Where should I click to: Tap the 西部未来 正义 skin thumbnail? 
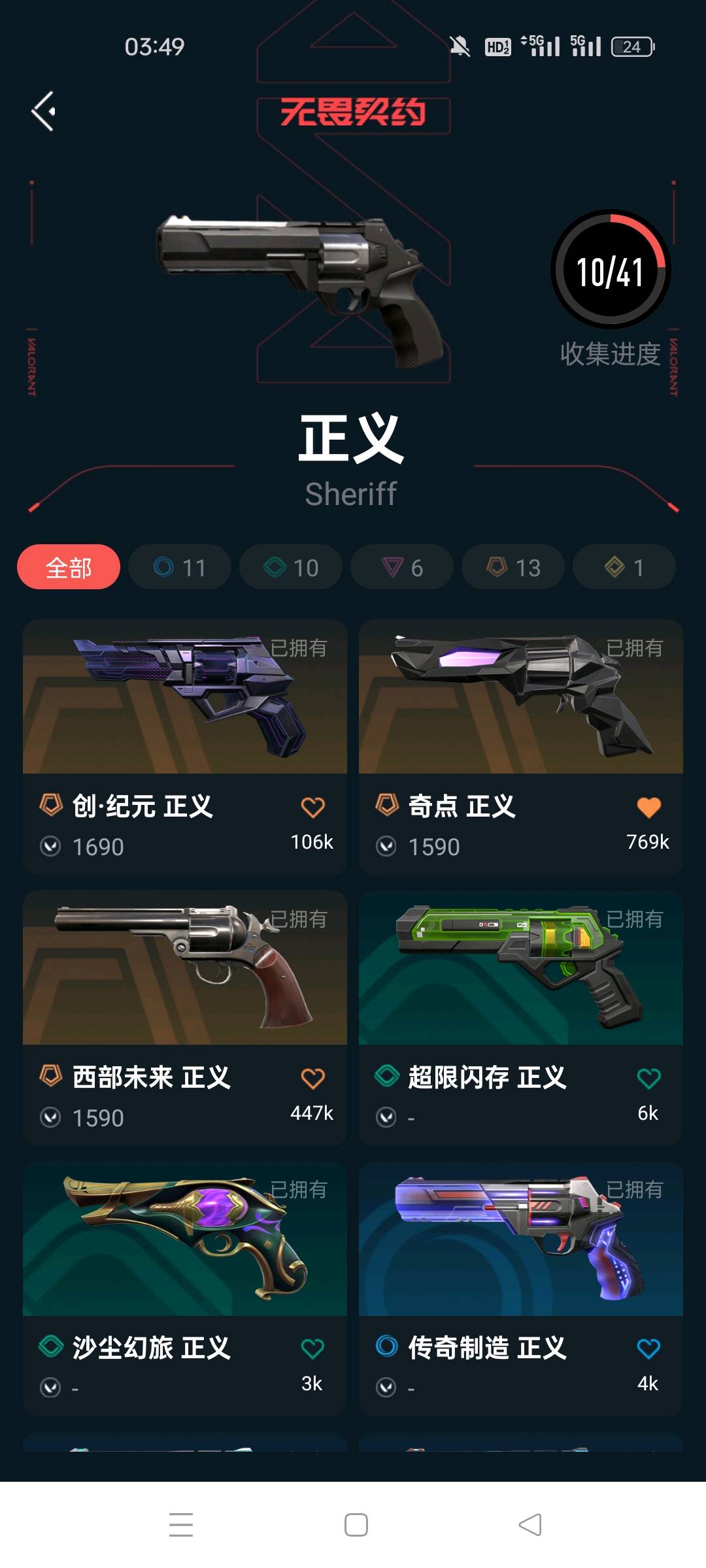[184, 967]
